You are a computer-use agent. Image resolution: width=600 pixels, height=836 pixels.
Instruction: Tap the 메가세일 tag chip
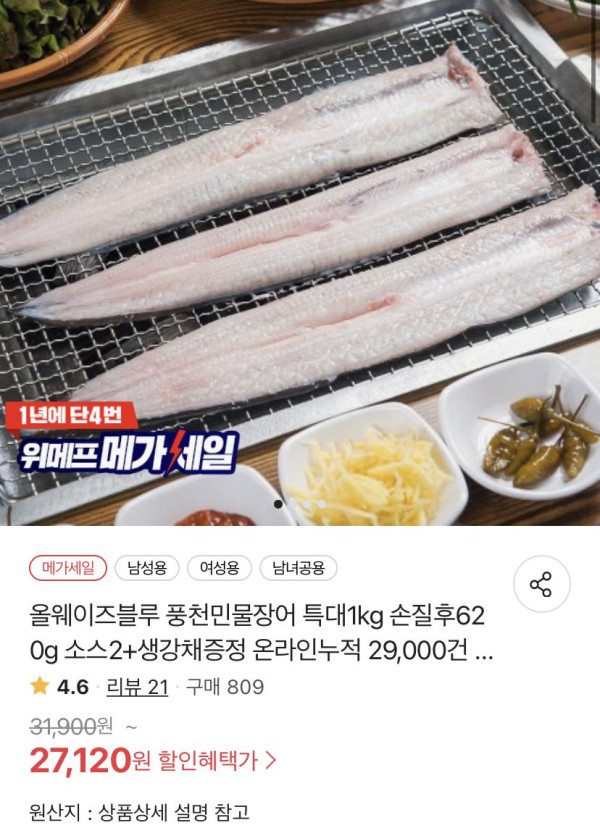[x=68, y=569]
